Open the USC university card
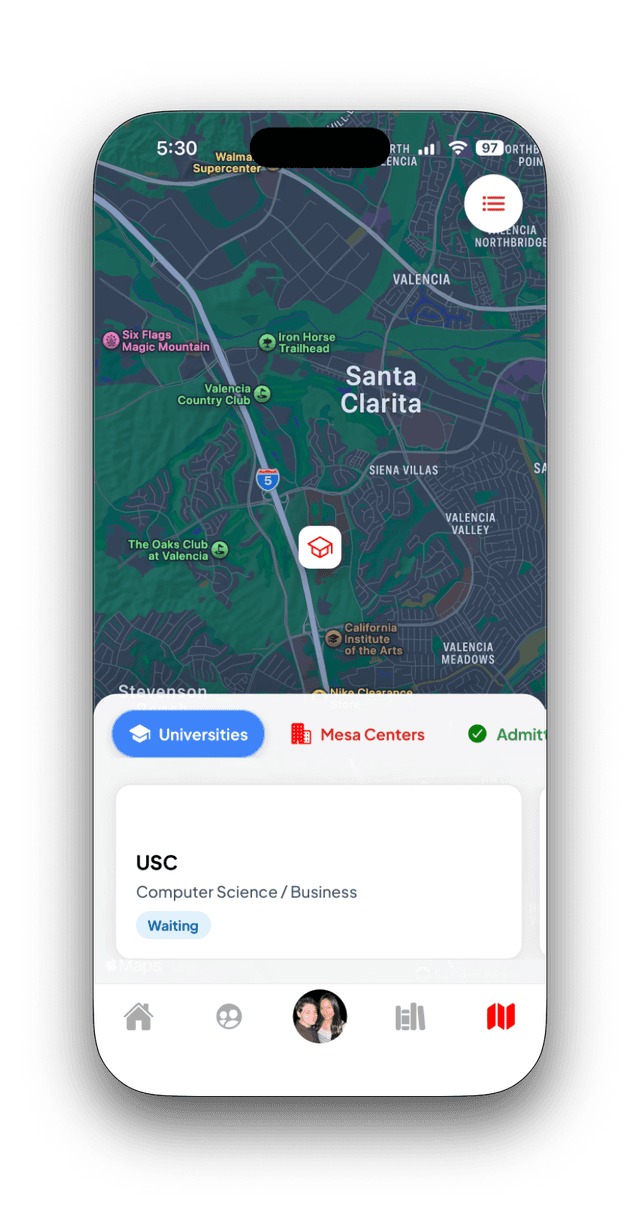 click(318, 872)
